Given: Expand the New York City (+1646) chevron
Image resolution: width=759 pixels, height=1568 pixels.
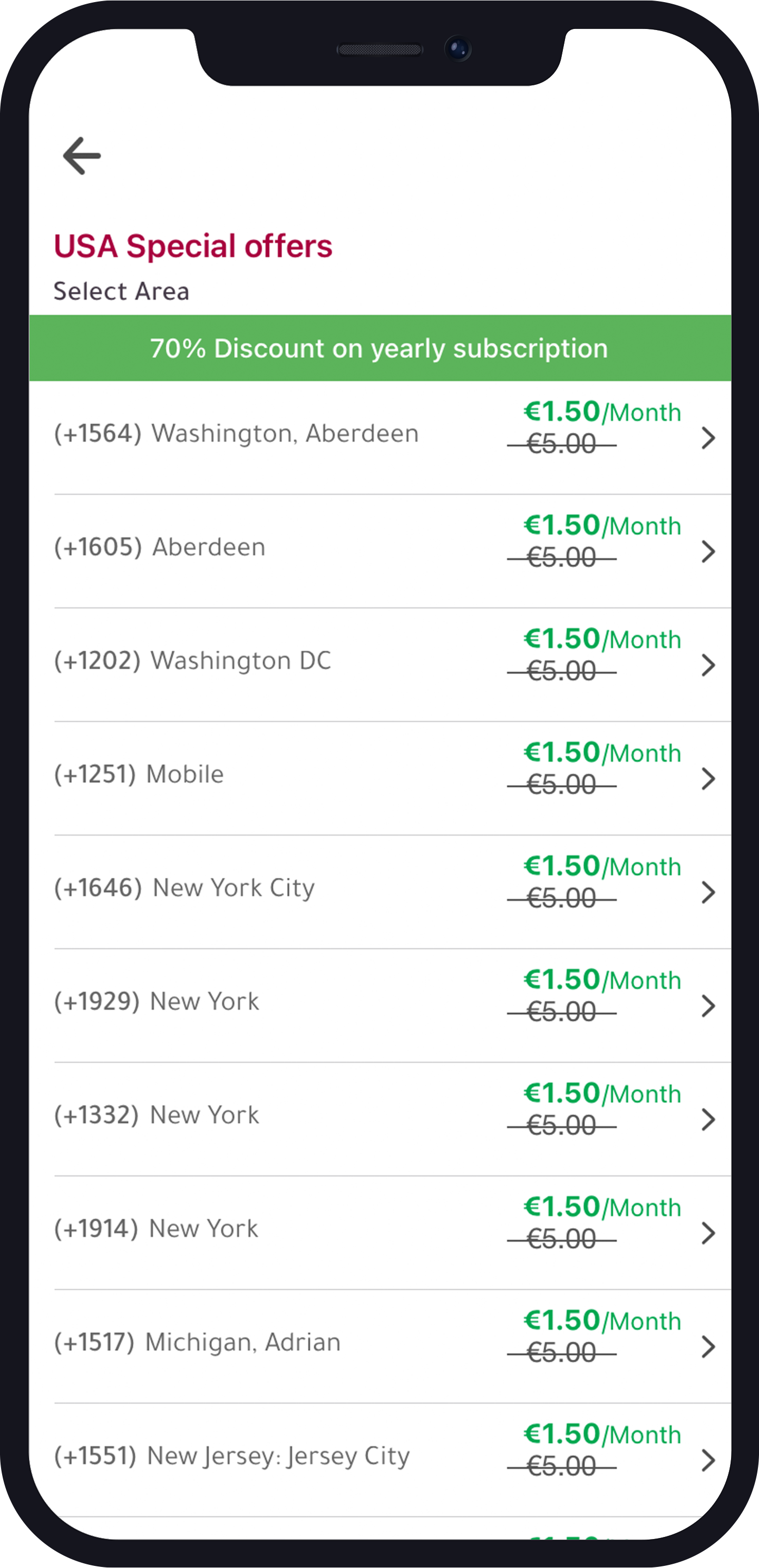Looking at the screenshot, I should tap(708, 893).
